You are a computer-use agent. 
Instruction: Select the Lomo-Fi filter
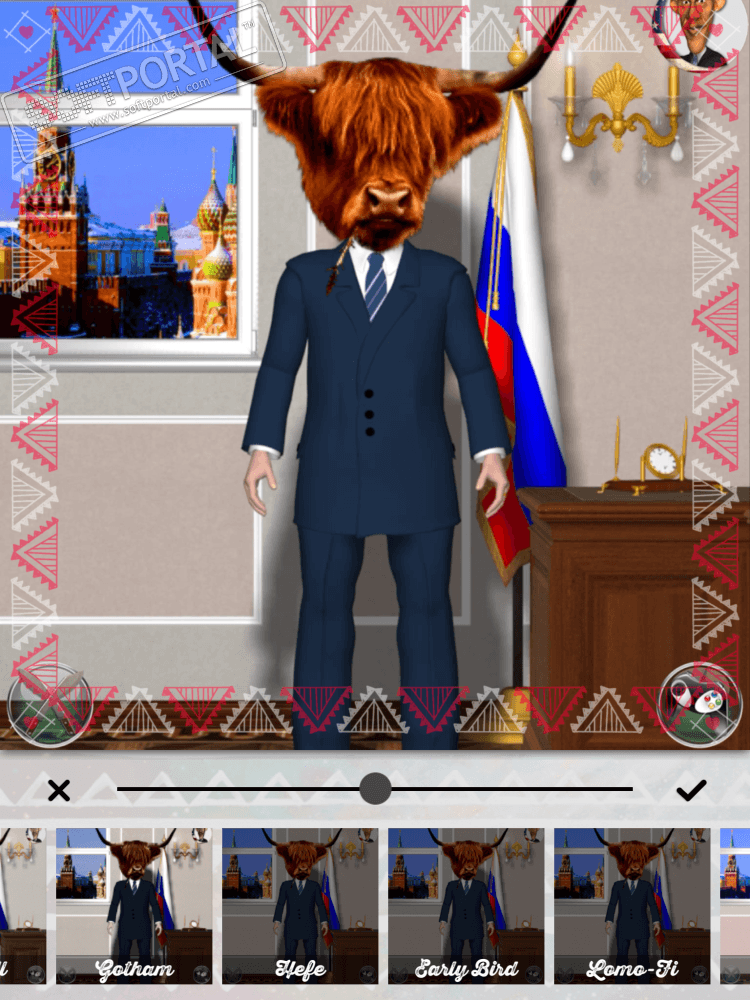pos(632,905)
